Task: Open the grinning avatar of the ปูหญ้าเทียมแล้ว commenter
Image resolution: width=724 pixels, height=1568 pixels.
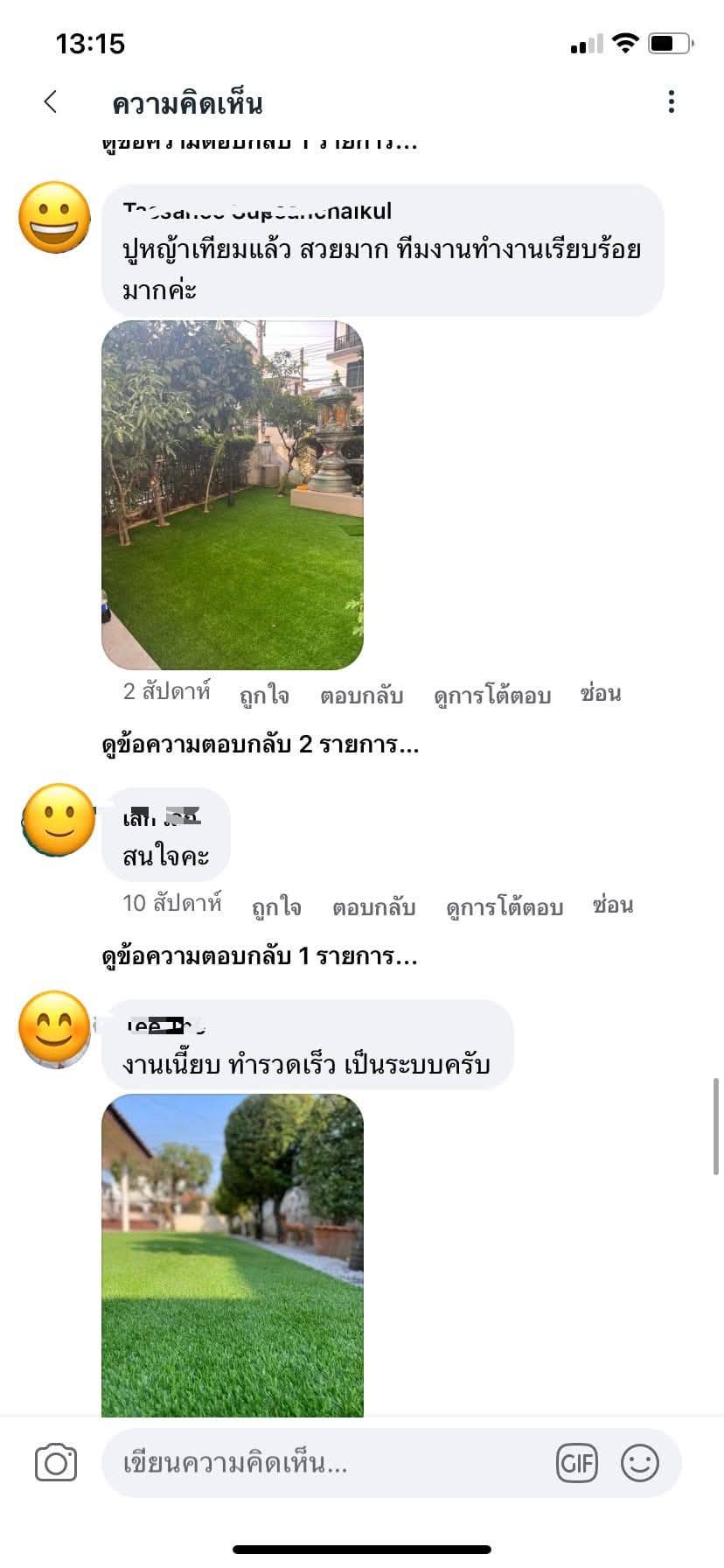Action: 55,218
